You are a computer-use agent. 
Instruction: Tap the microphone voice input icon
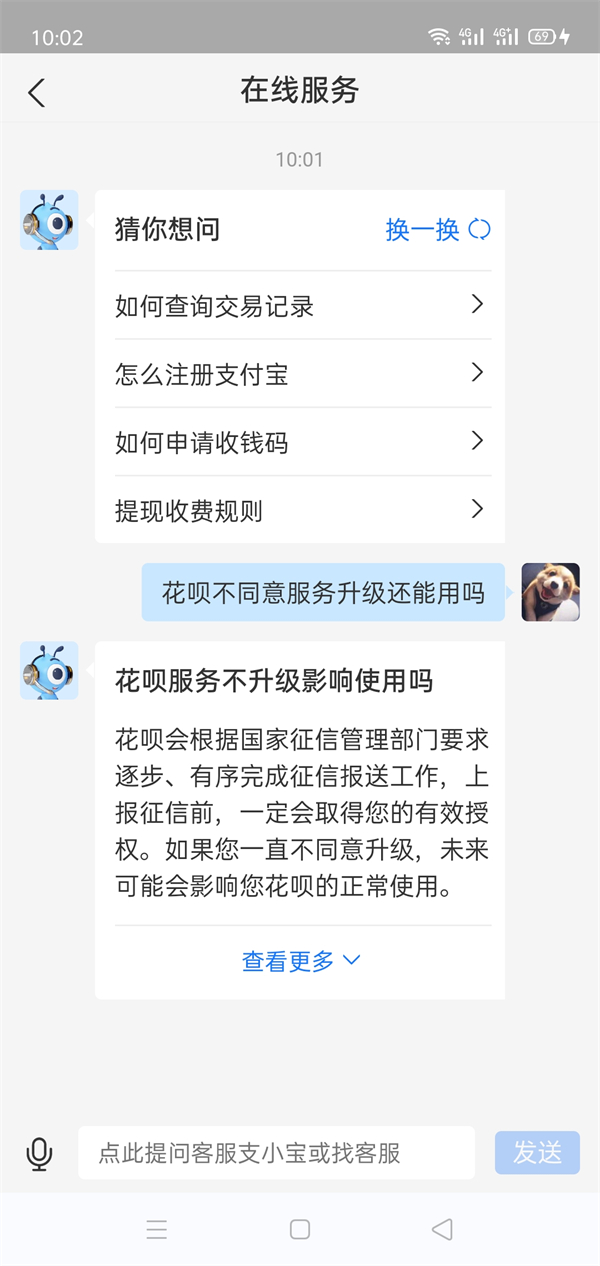click(39, 1153)
